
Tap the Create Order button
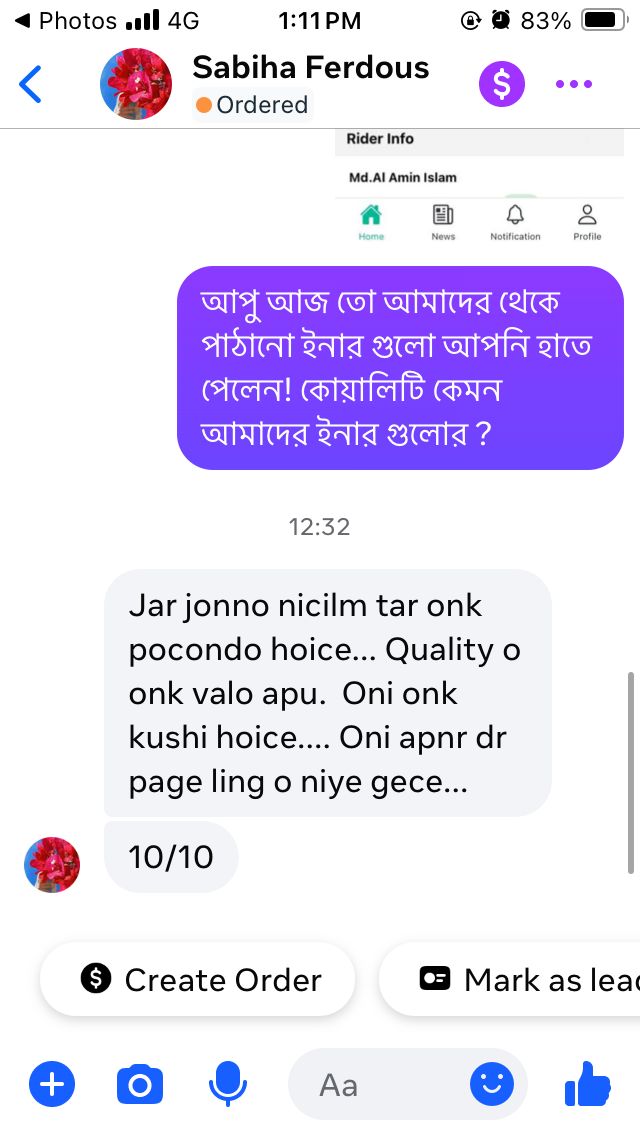click(x=198, y=980)
